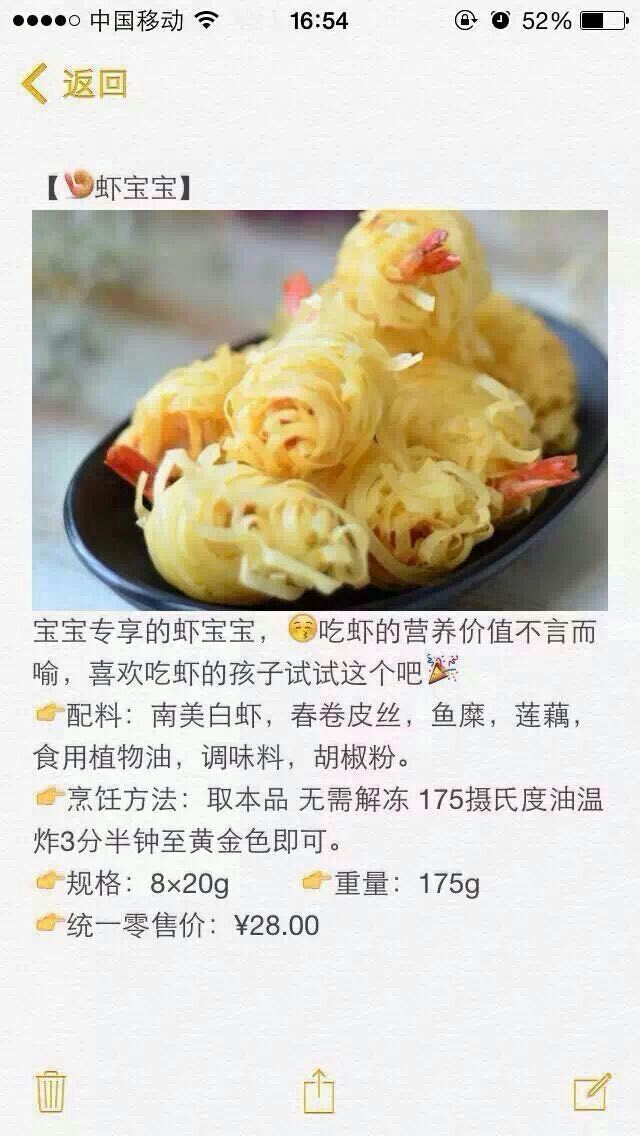
Task: Share this note
Action: 319,1091
